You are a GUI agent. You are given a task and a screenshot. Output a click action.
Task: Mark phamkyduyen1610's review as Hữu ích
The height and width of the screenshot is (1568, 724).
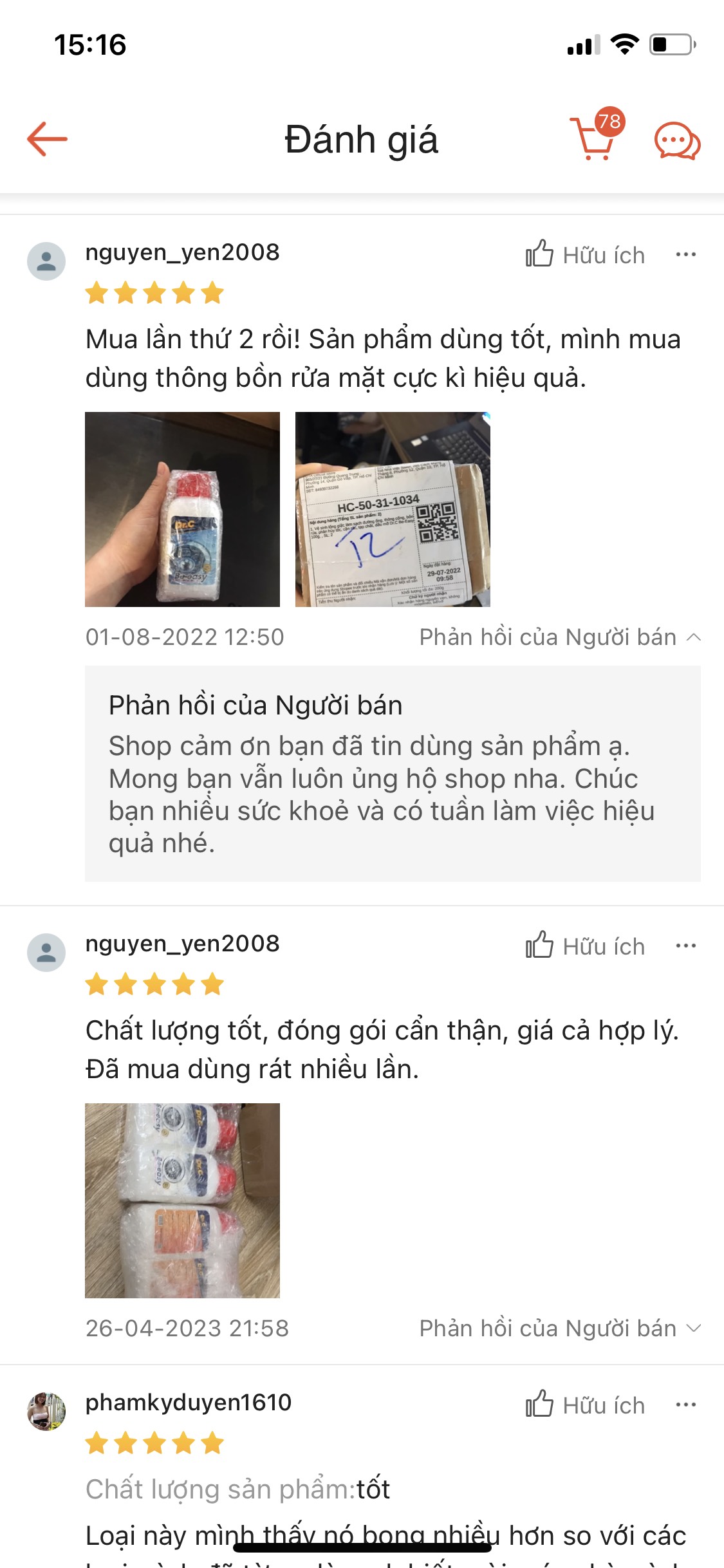pos(584,1405)
